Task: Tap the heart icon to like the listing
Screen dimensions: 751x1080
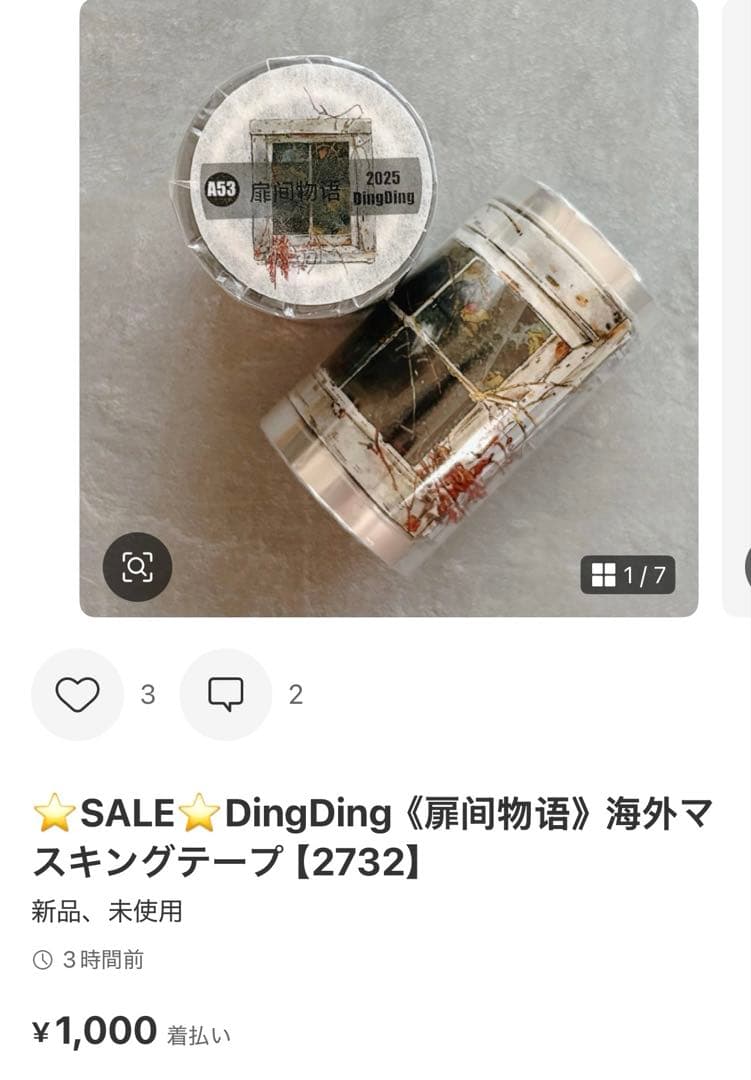Action: pyautogui.click(x=78, y=692)
